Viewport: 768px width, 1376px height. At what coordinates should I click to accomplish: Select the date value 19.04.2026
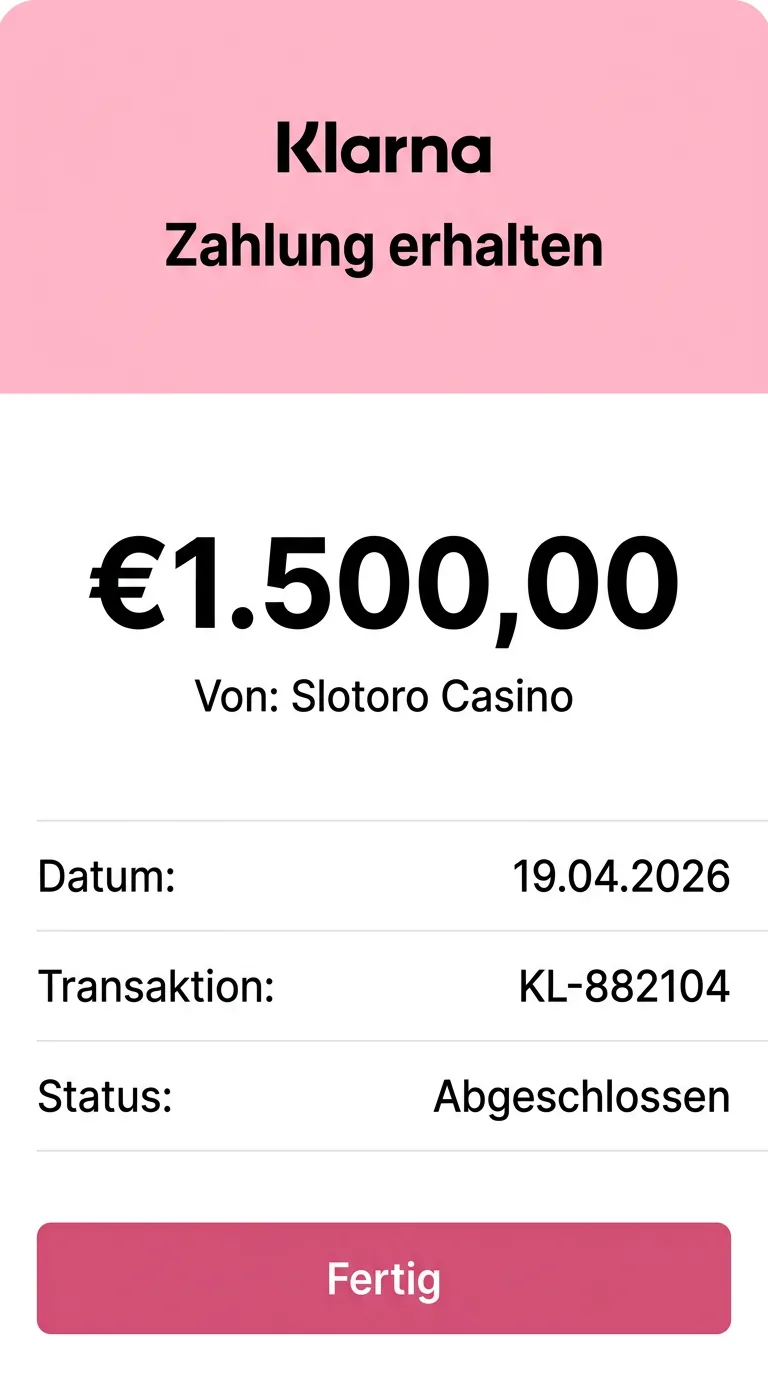(x=622, y=877)
